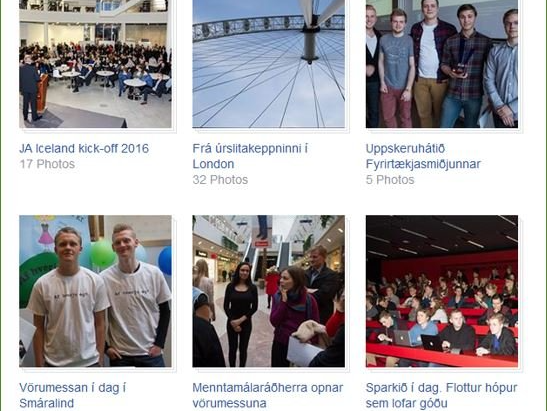The height and width of the screenshot is (411, 547).
Task: Open the red lecture hall album thumbnail
Action: point(442,291)
